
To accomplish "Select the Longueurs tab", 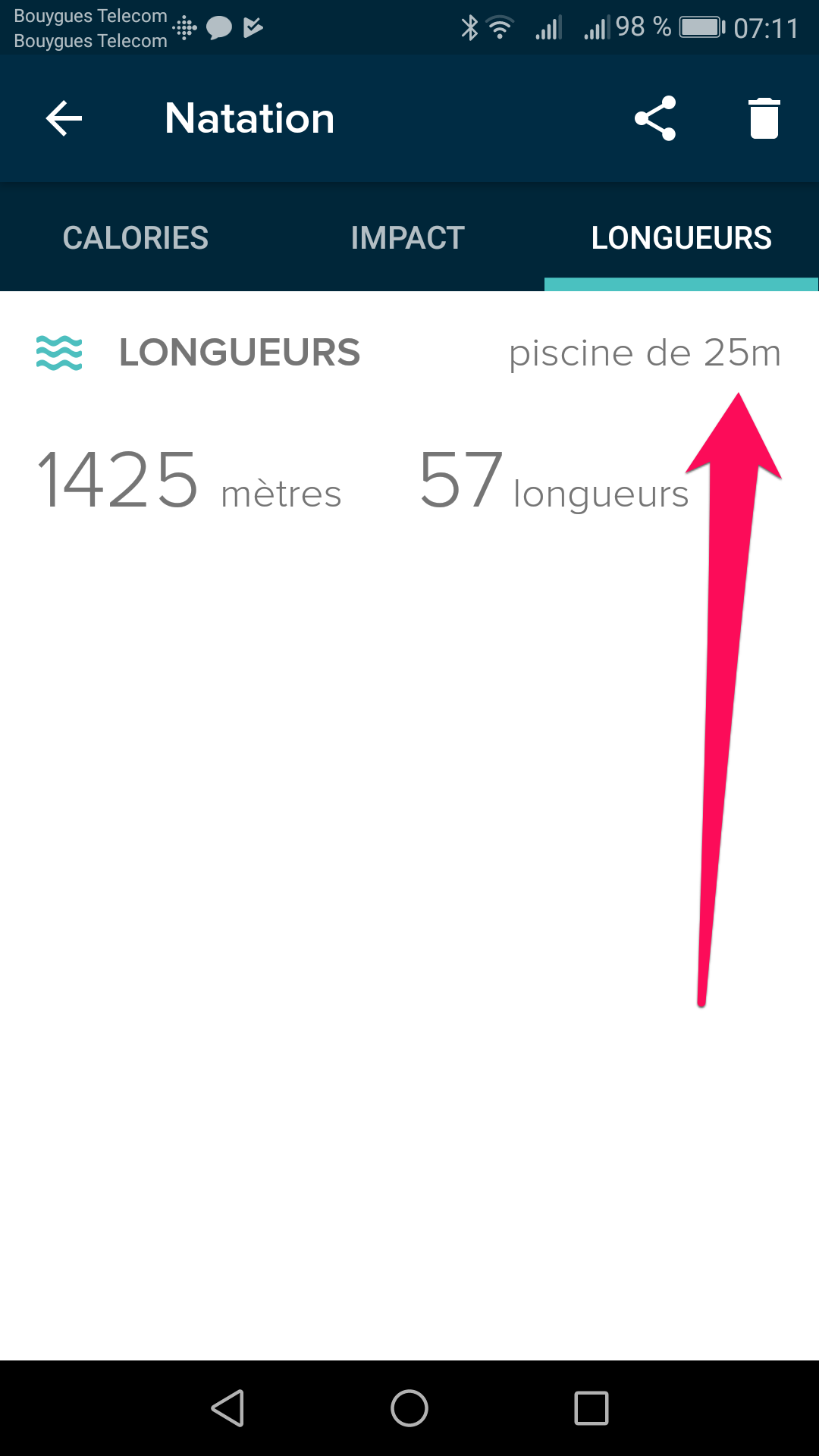I will [x=681, y=238].
